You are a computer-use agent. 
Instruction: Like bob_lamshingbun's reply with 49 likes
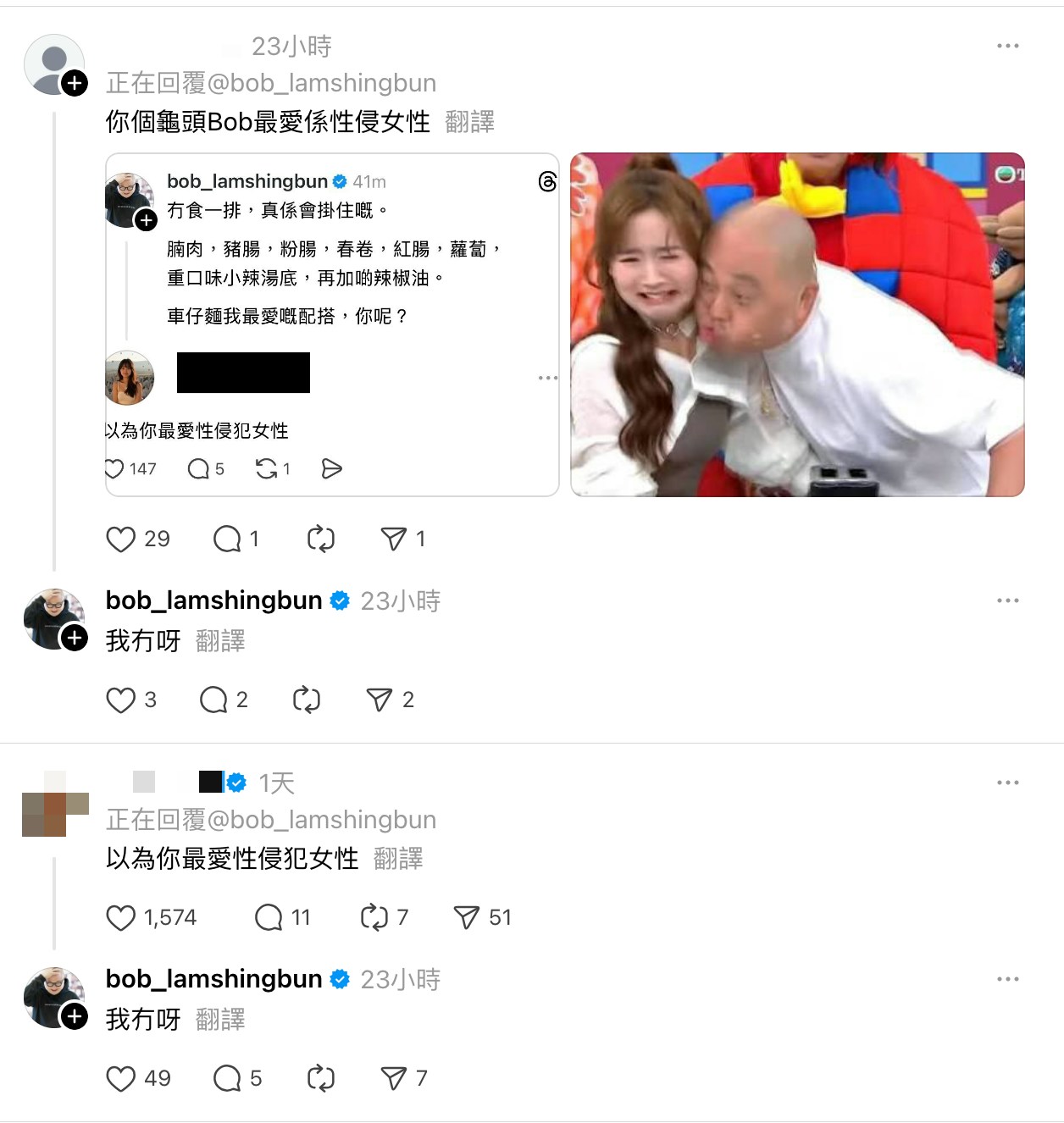coord(121,1079)
